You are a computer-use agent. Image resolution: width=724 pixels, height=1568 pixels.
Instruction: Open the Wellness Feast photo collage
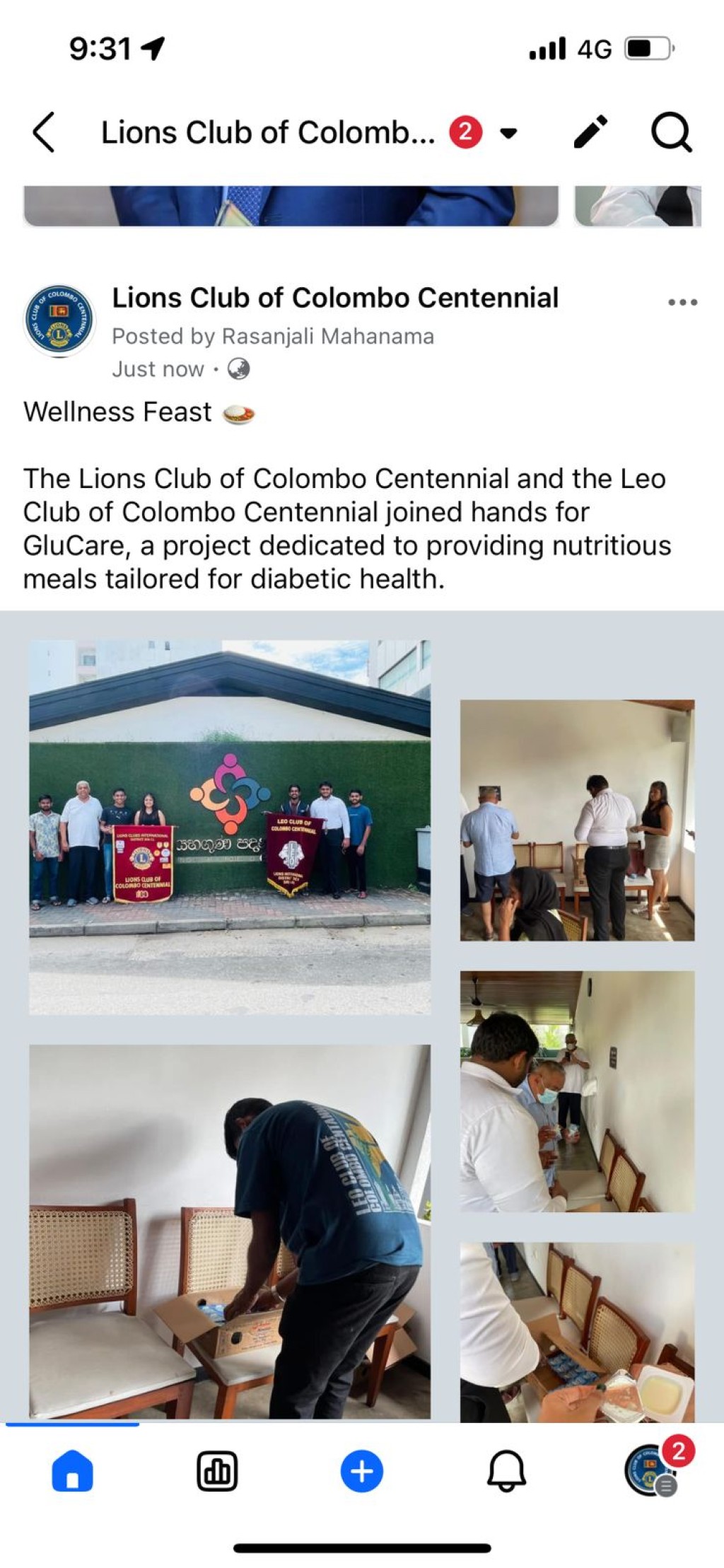pos(362,1016)
